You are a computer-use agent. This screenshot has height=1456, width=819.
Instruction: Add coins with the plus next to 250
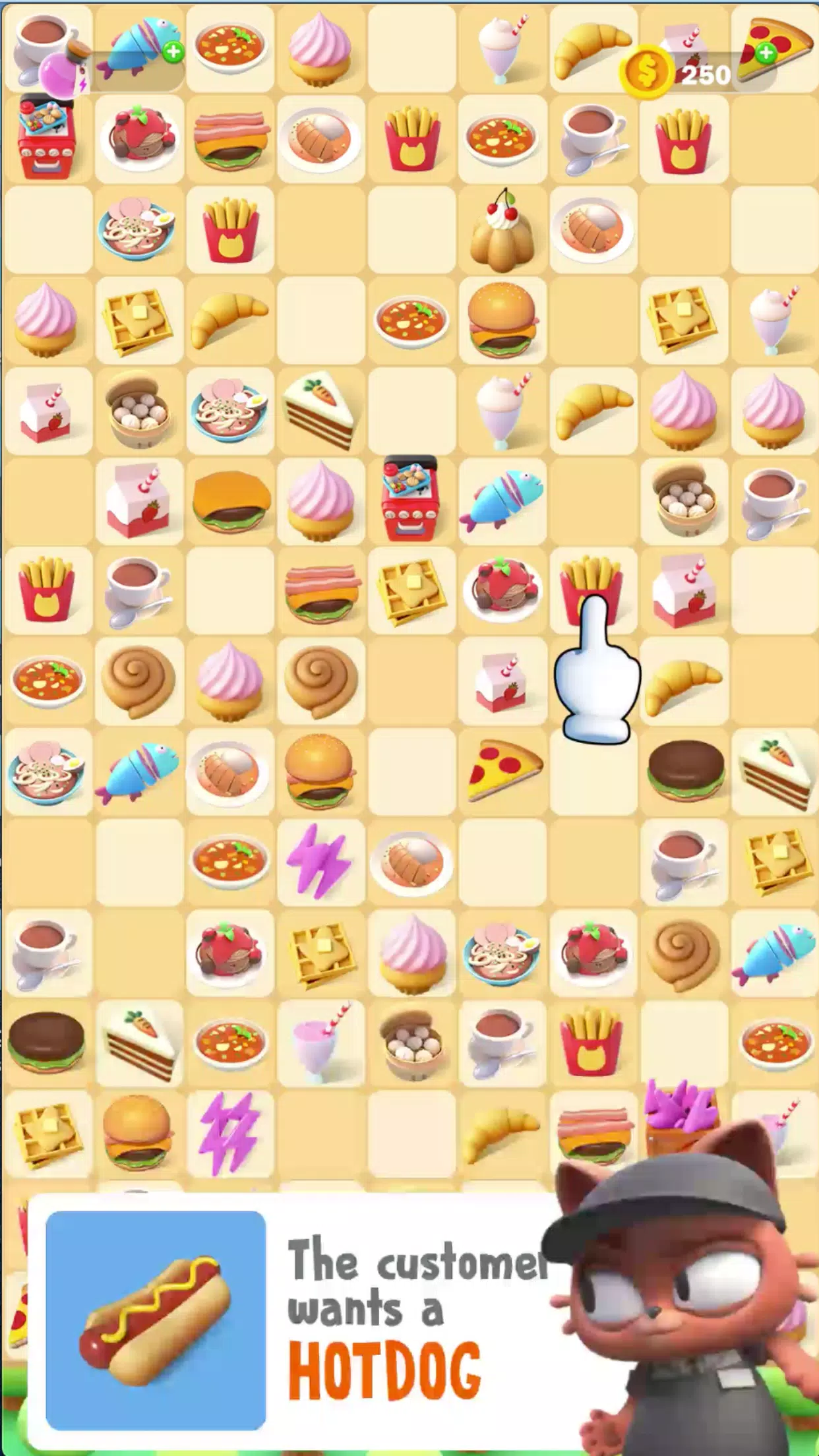[766, 53]
